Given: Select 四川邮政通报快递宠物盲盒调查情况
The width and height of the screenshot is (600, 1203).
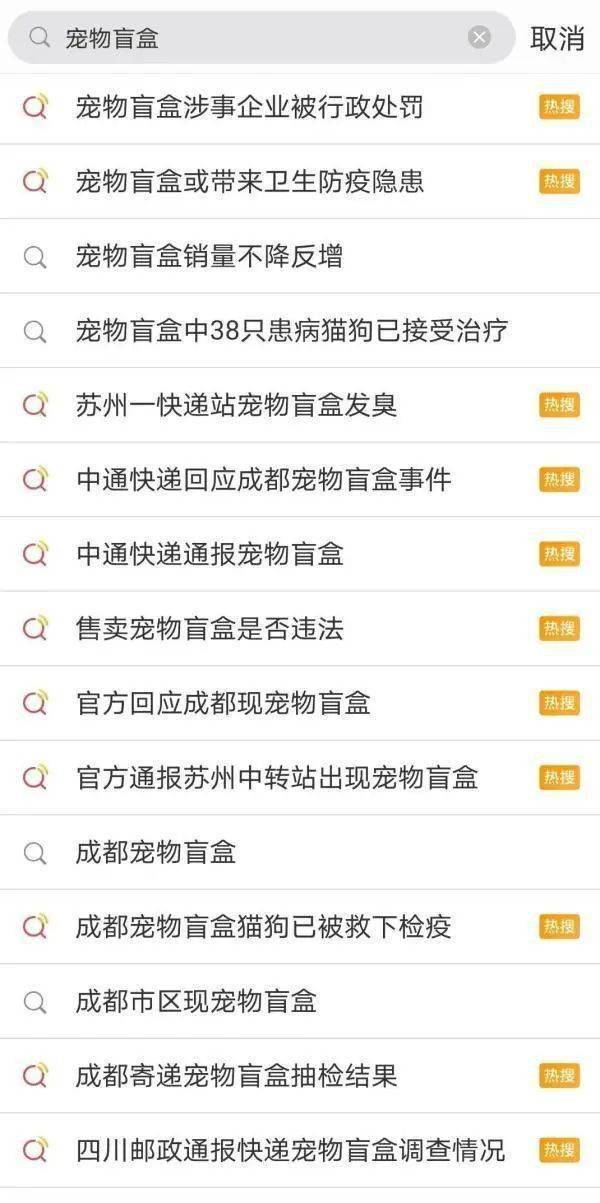Looking at the screenshot, I should 290,1150.
